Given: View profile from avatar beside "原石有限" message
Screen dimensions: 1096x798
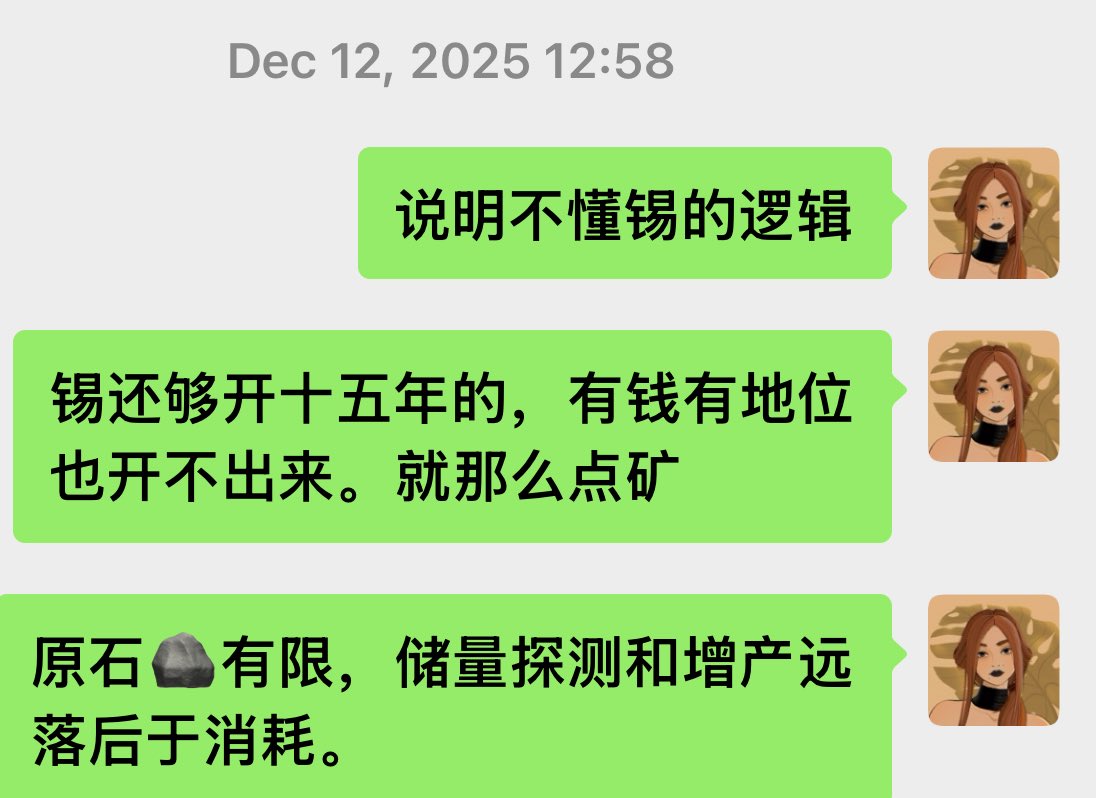Looking at the screenshot, I should pos(993,660).
